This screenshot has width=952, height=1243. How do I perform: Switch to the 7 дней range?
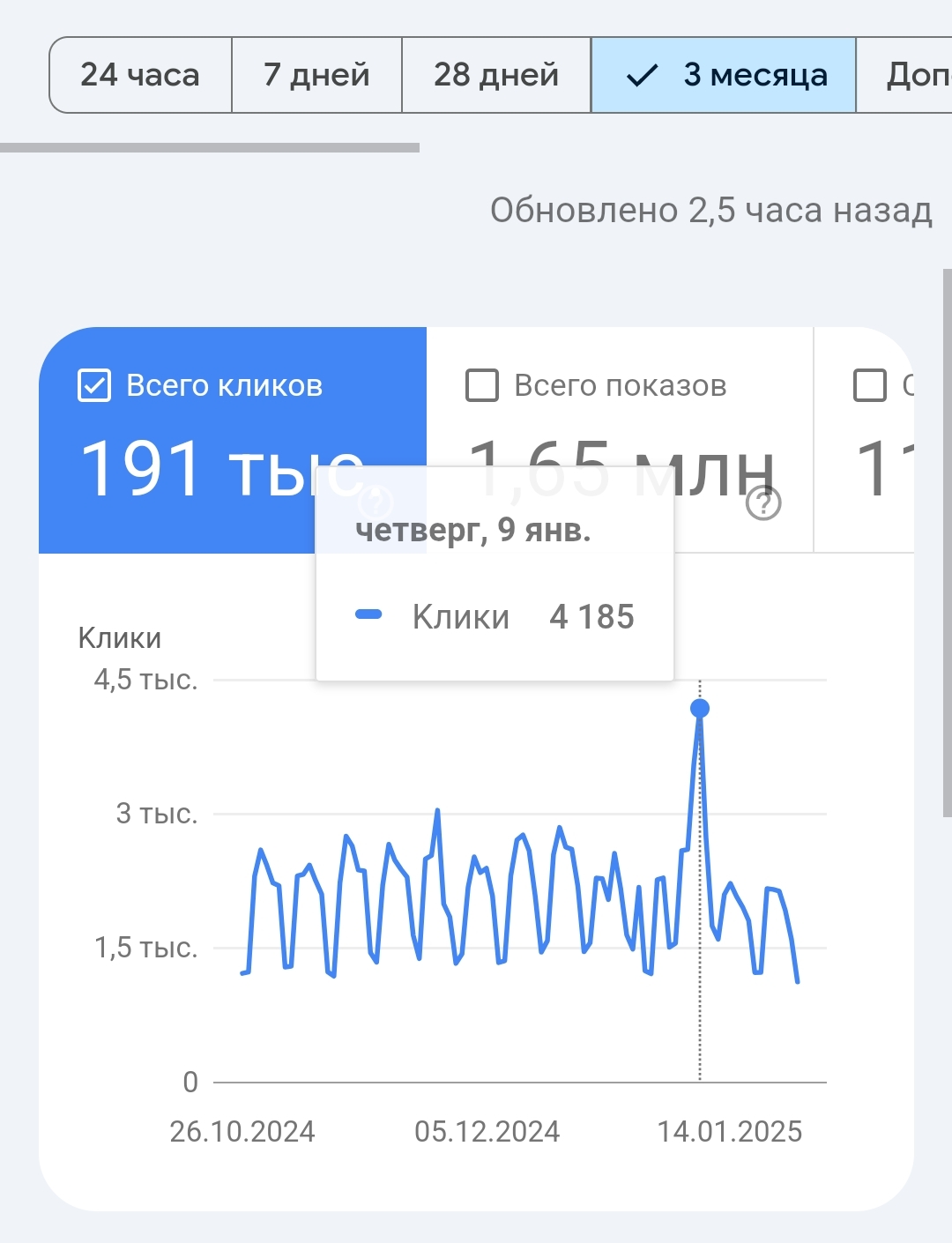[x=316, y=75]
